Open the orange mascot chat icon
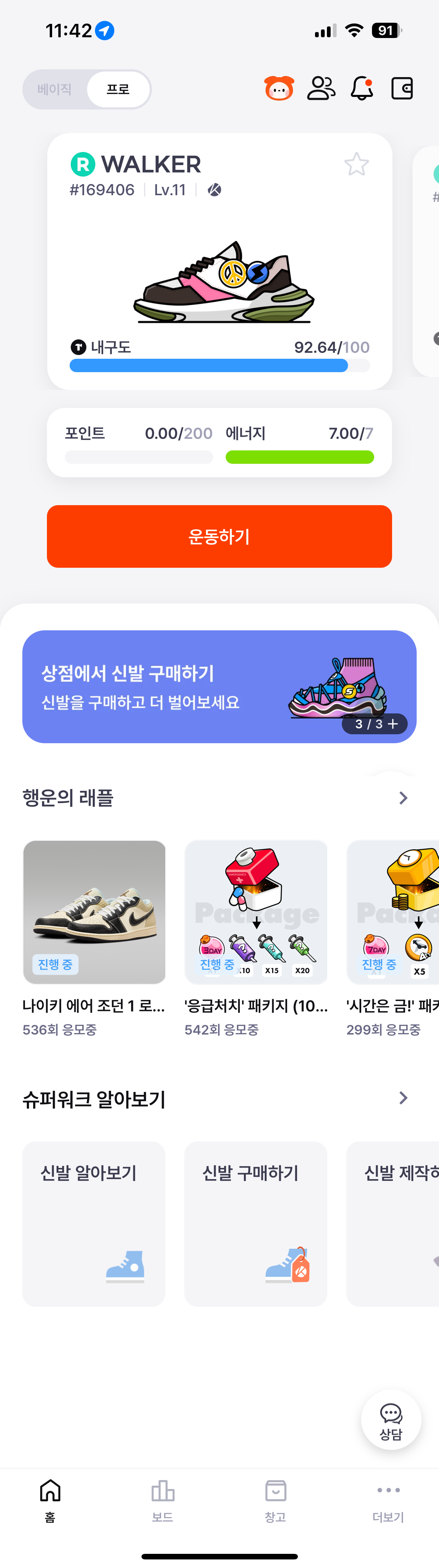The width and height of the screenshot is (439, 1568). click(279, 89)
